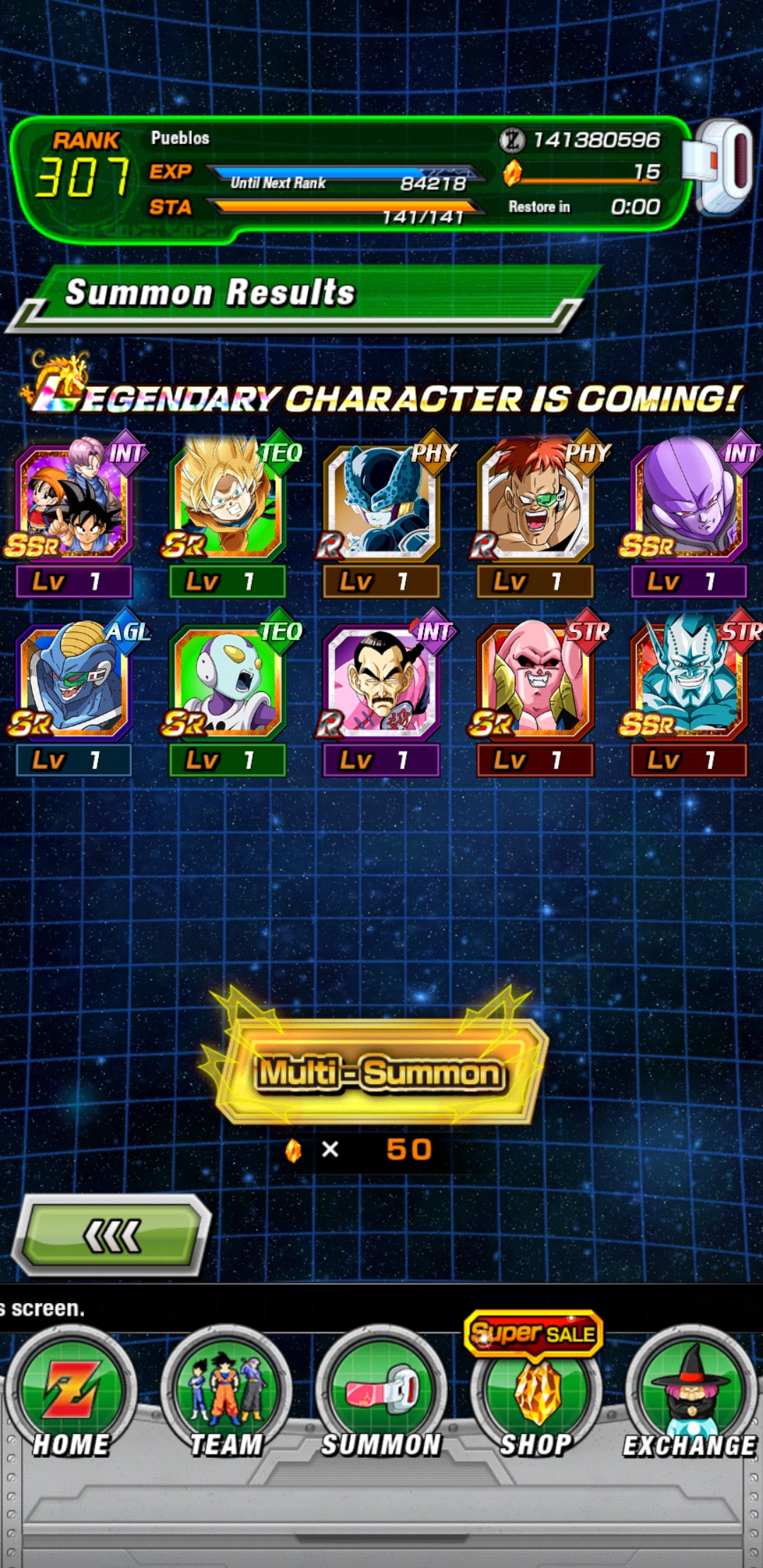View the SSR STR ice dragon card

(x=689, y=694)
